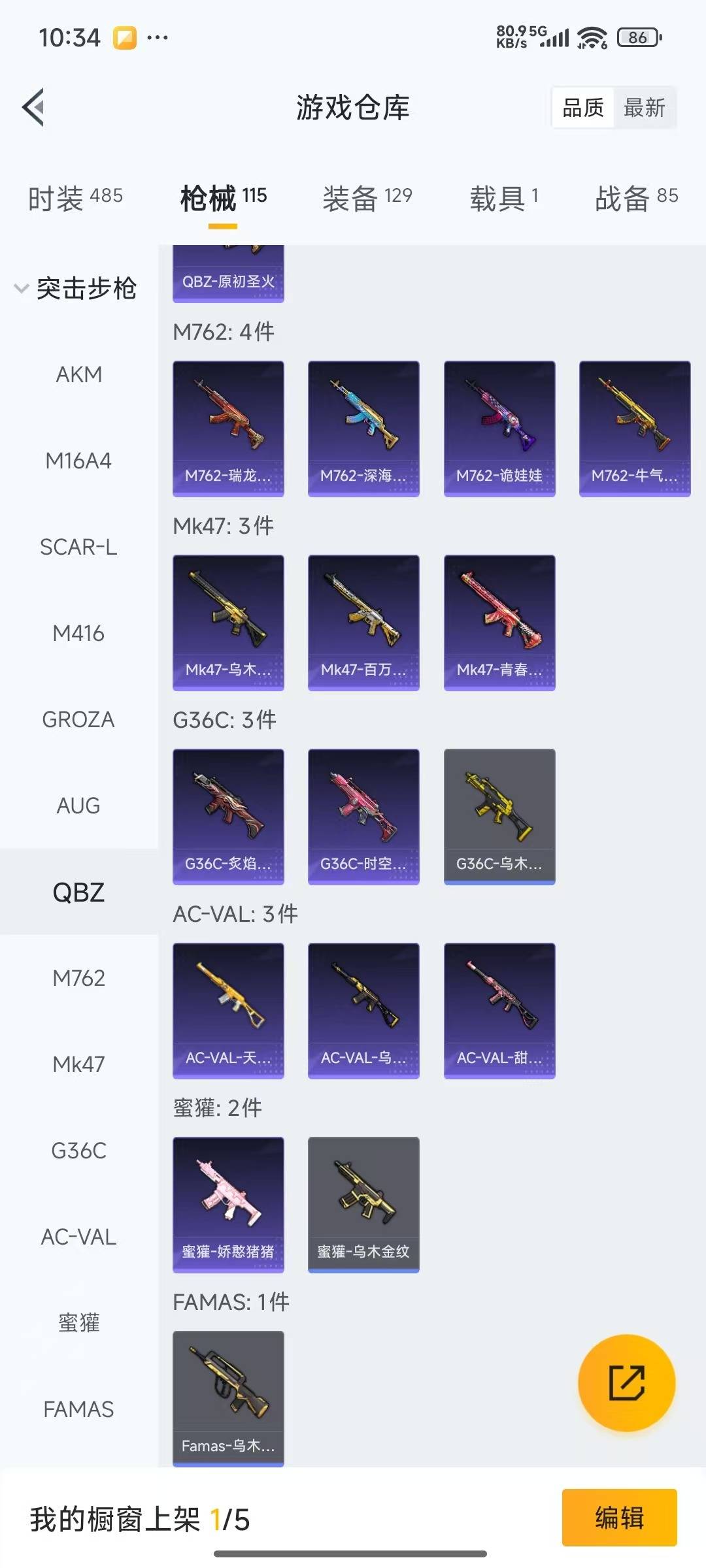Screen dimensions: 706x1568
Task: Switch to the 装备 tab
Action: tap(367, 198)
